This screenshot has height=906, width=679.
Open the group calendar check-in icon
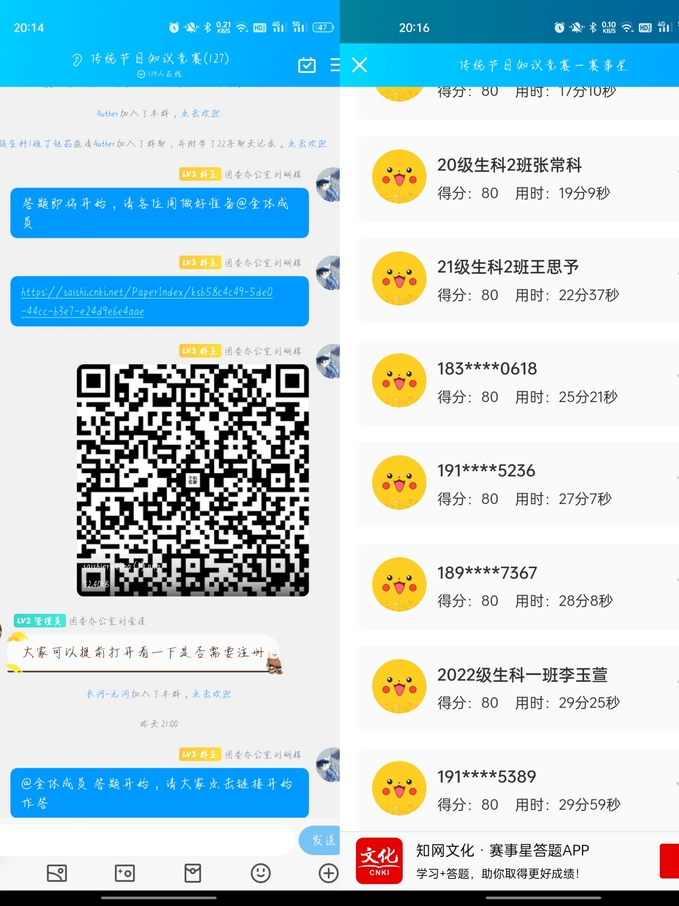(x=307, y=65)
